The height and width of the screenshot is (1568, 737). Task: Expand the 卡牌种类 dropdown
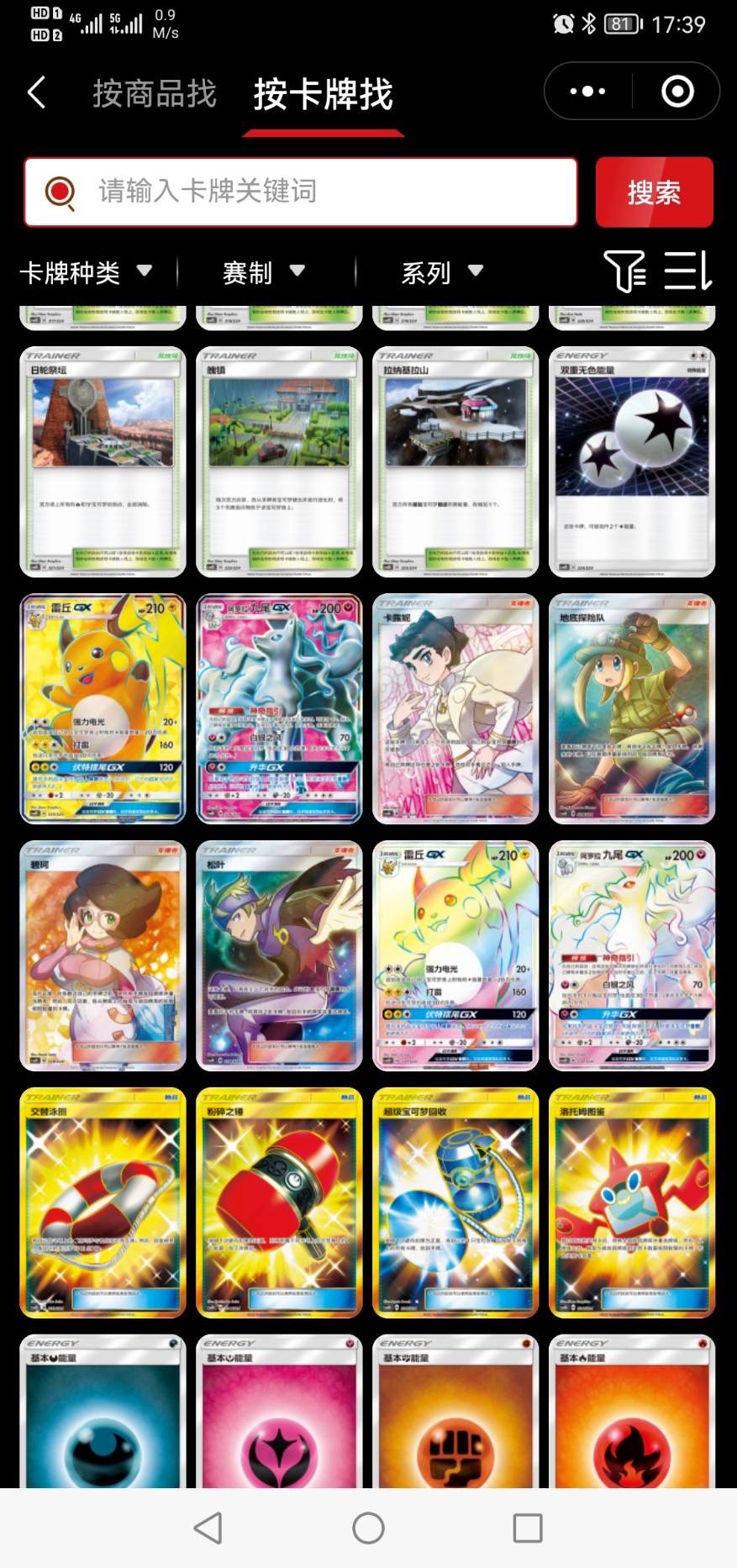tap(86, 272)
